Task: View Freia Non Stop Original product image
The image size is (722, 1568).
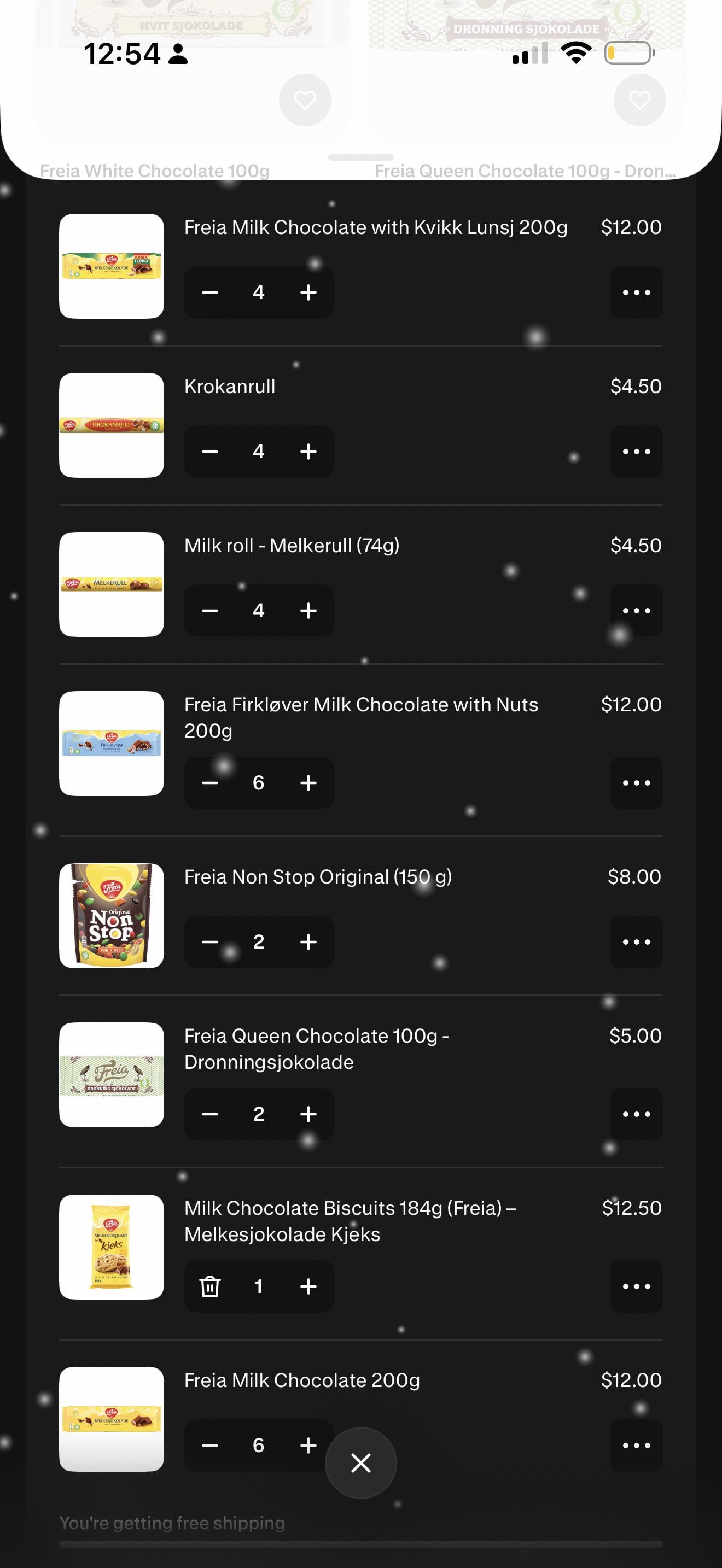Action: tap(112, 915)
